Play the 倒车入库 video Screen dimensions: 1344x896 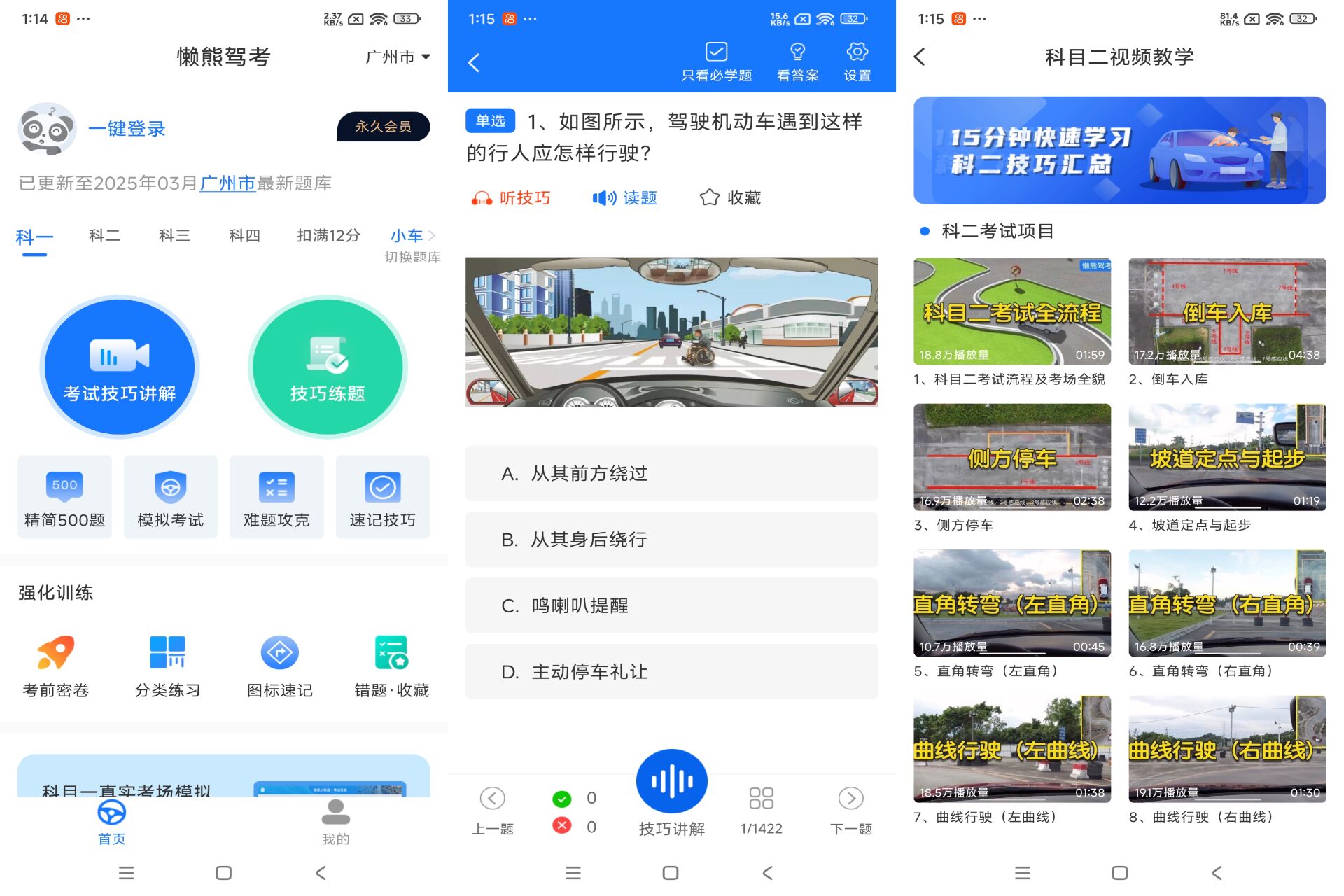coord(1226,311)
